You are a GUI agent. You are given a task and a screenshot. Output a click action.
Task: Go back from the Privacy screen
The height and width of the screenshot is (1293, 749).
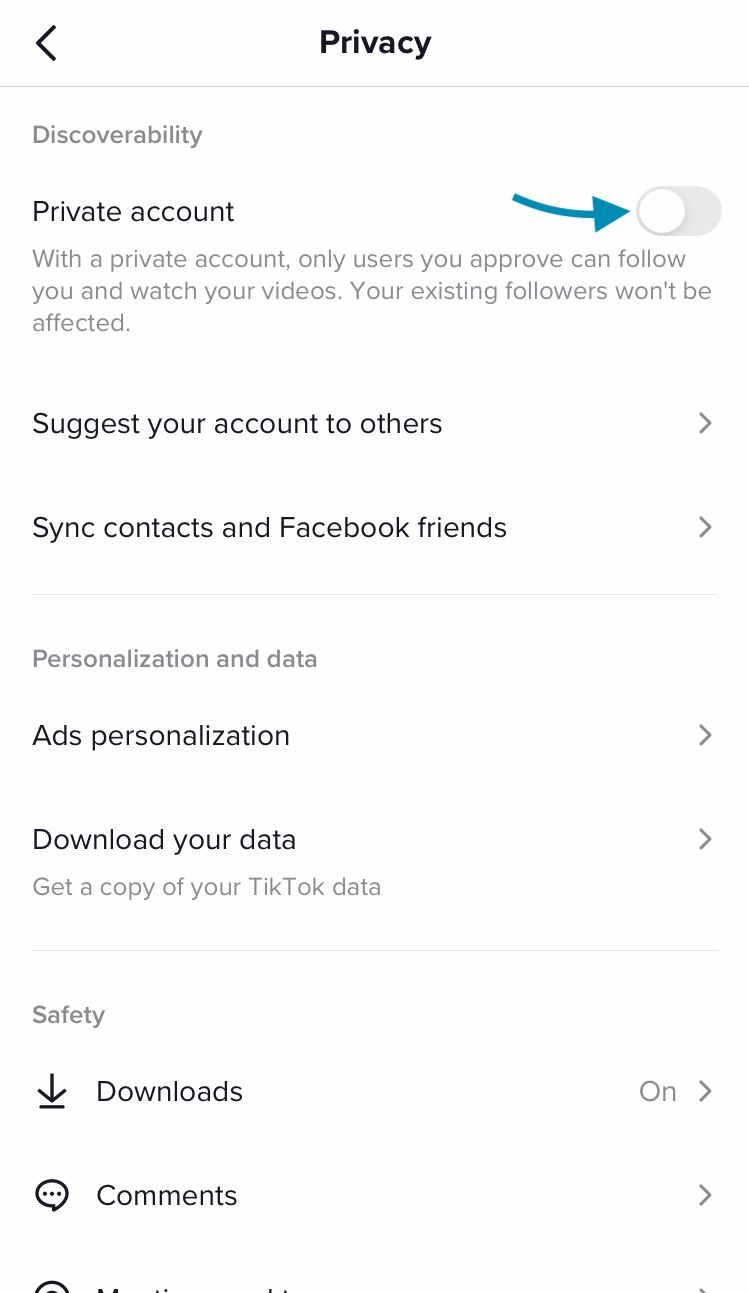tap(46, 43)
